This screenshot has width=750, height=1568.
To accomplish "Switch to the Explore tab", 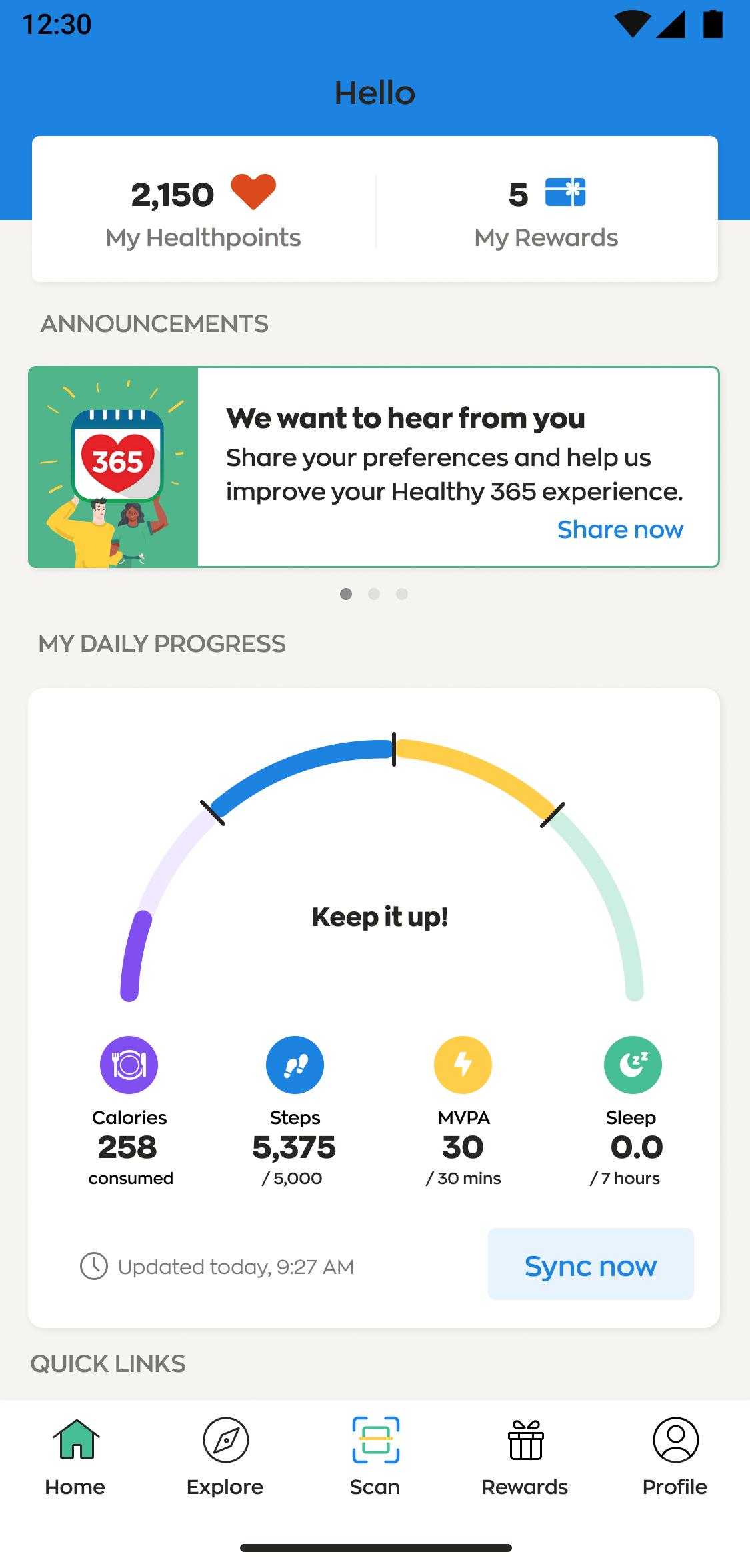I will (225, 1458).
